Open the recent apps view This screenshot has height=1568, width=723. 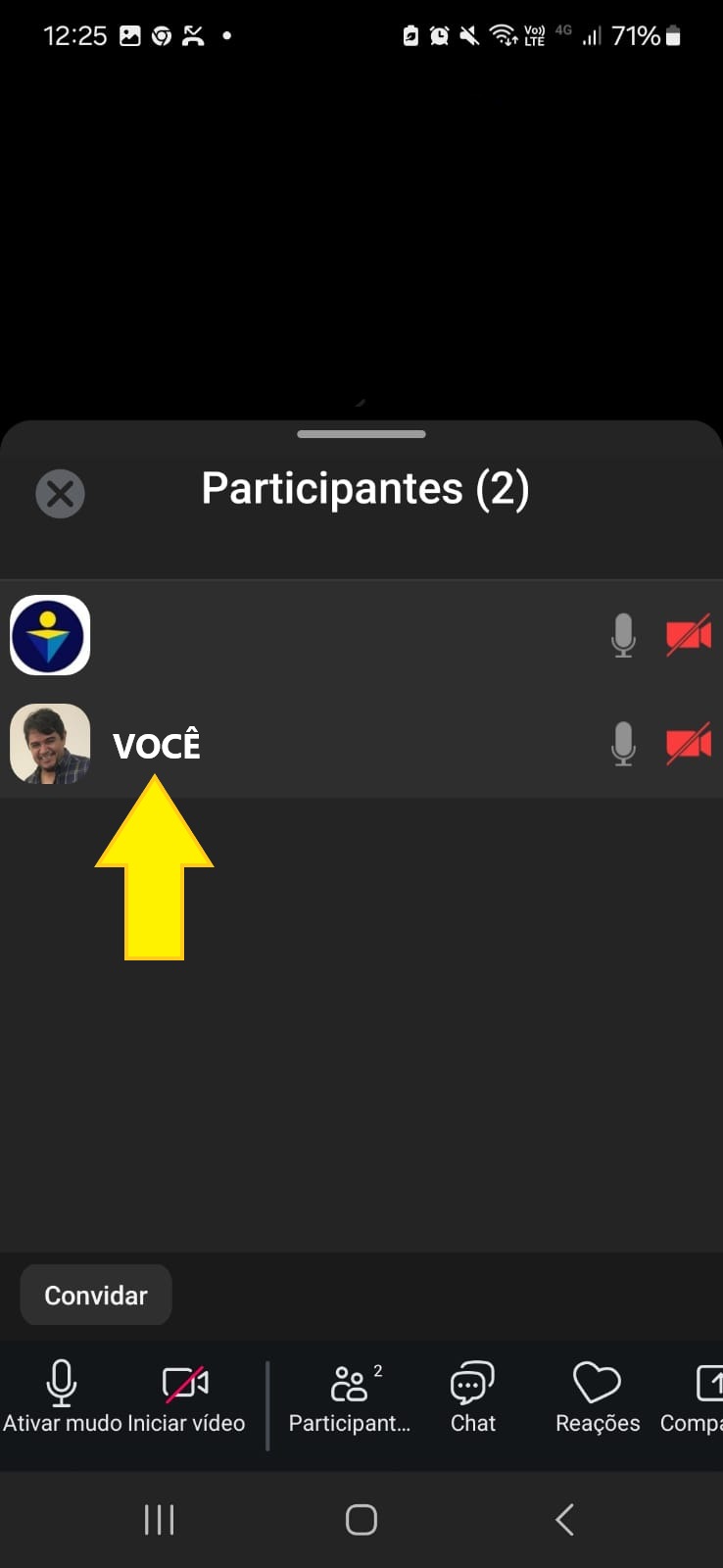(159, 1519)
